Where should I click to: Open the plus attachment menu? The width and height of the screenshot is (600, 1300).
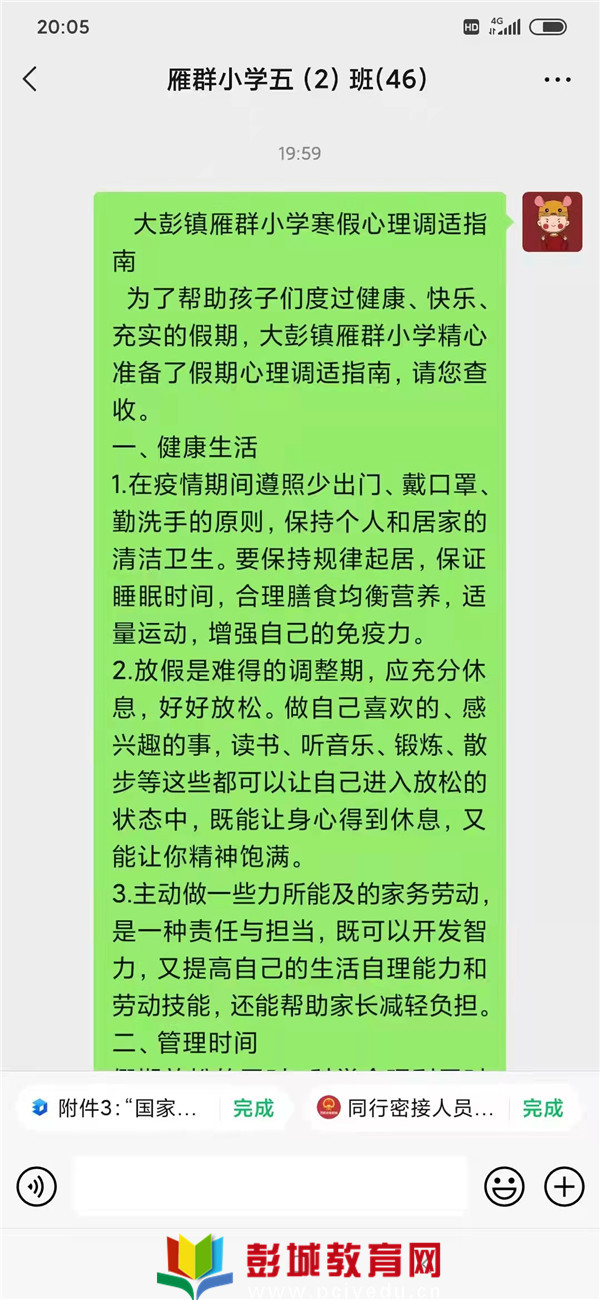pyautogui.click(x=564, y=1187)
